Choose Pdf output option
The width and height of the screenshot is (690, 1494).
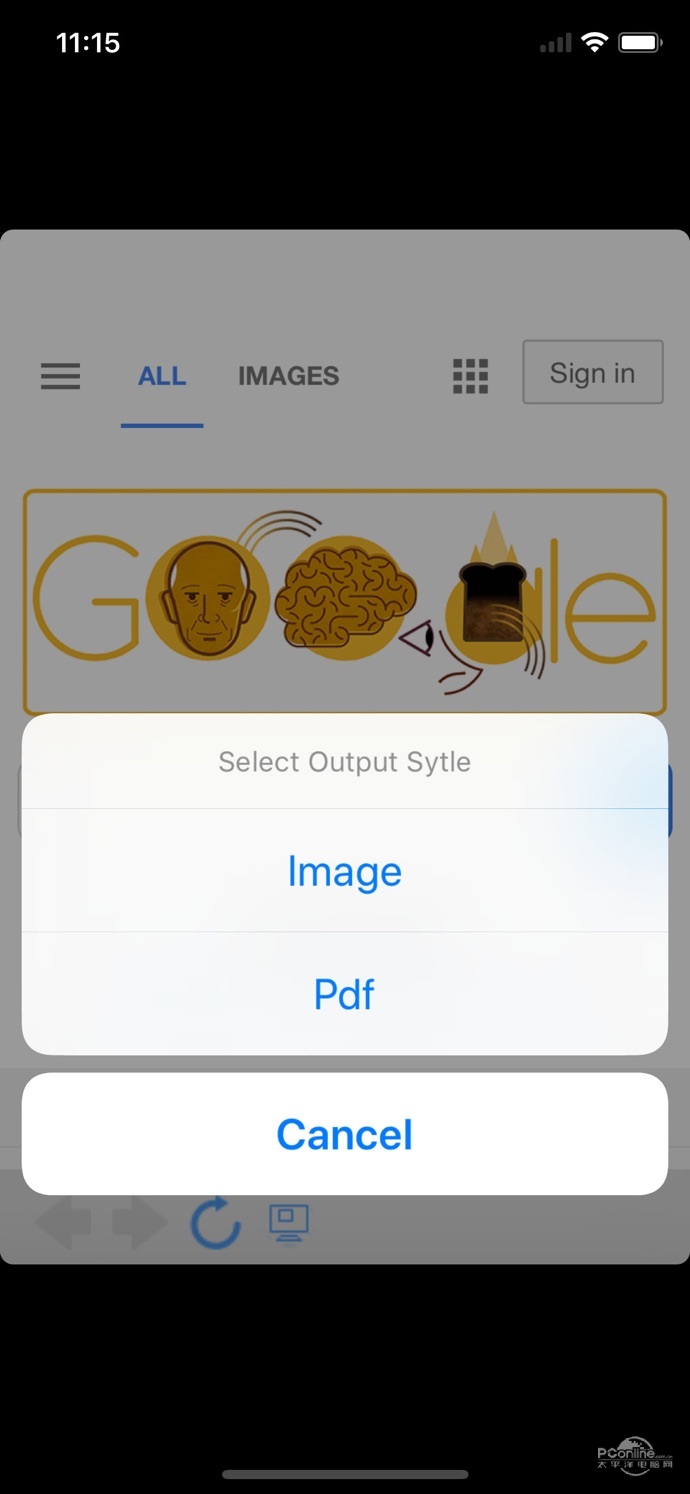pos(344,994)
